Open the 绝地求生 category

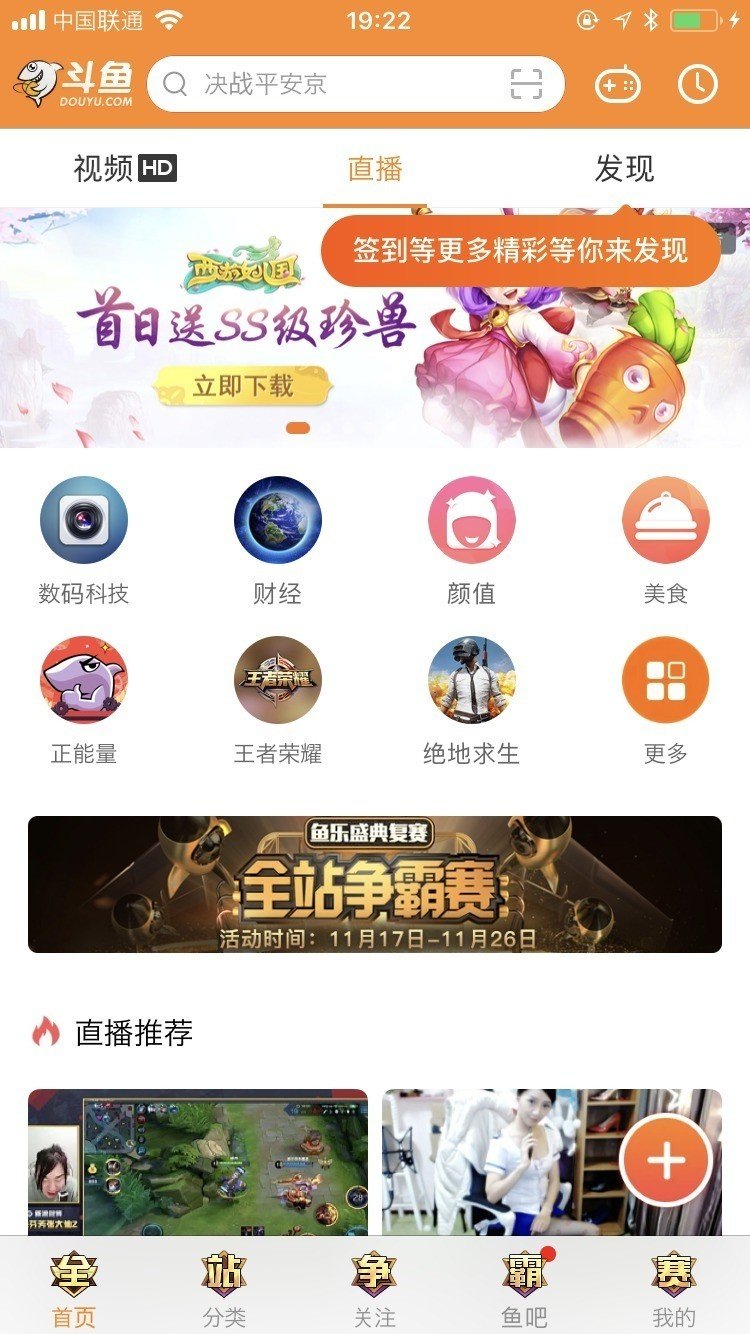[471, 679]
